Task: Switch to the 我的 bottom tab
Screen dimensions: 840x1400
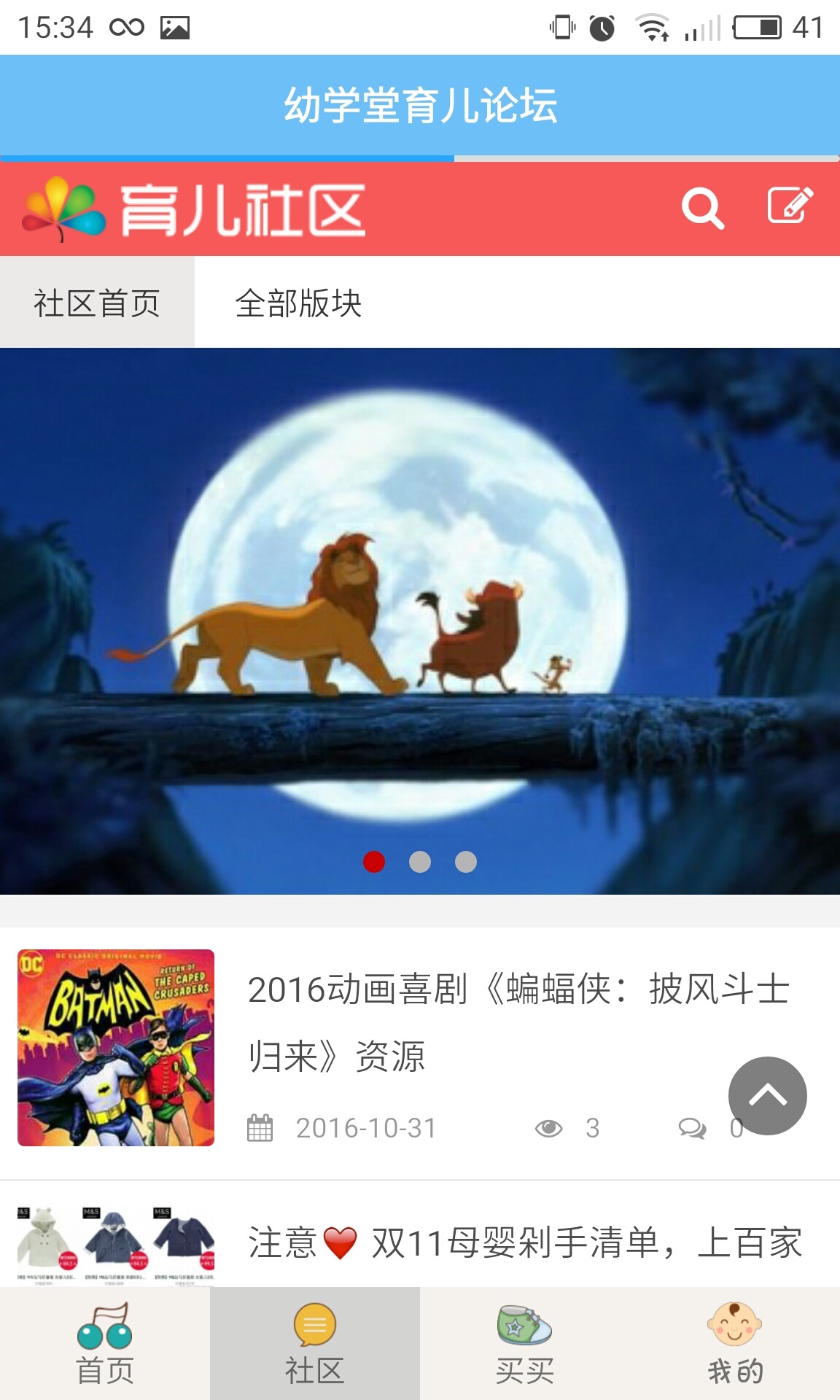Action: tap(735, 1343)
